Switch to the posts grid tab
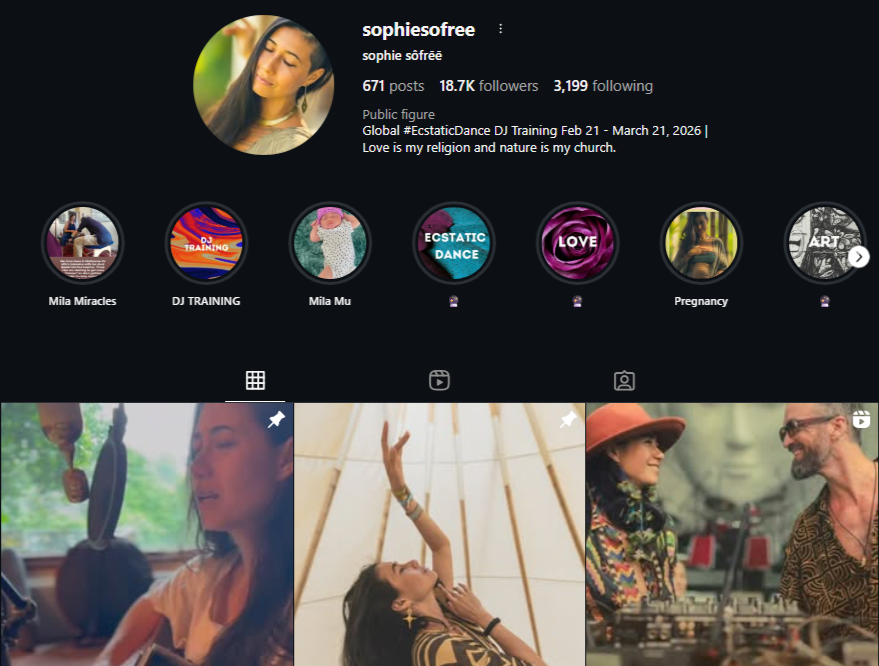The width and height of the screenshot is (879, 666). coord(255,380)
